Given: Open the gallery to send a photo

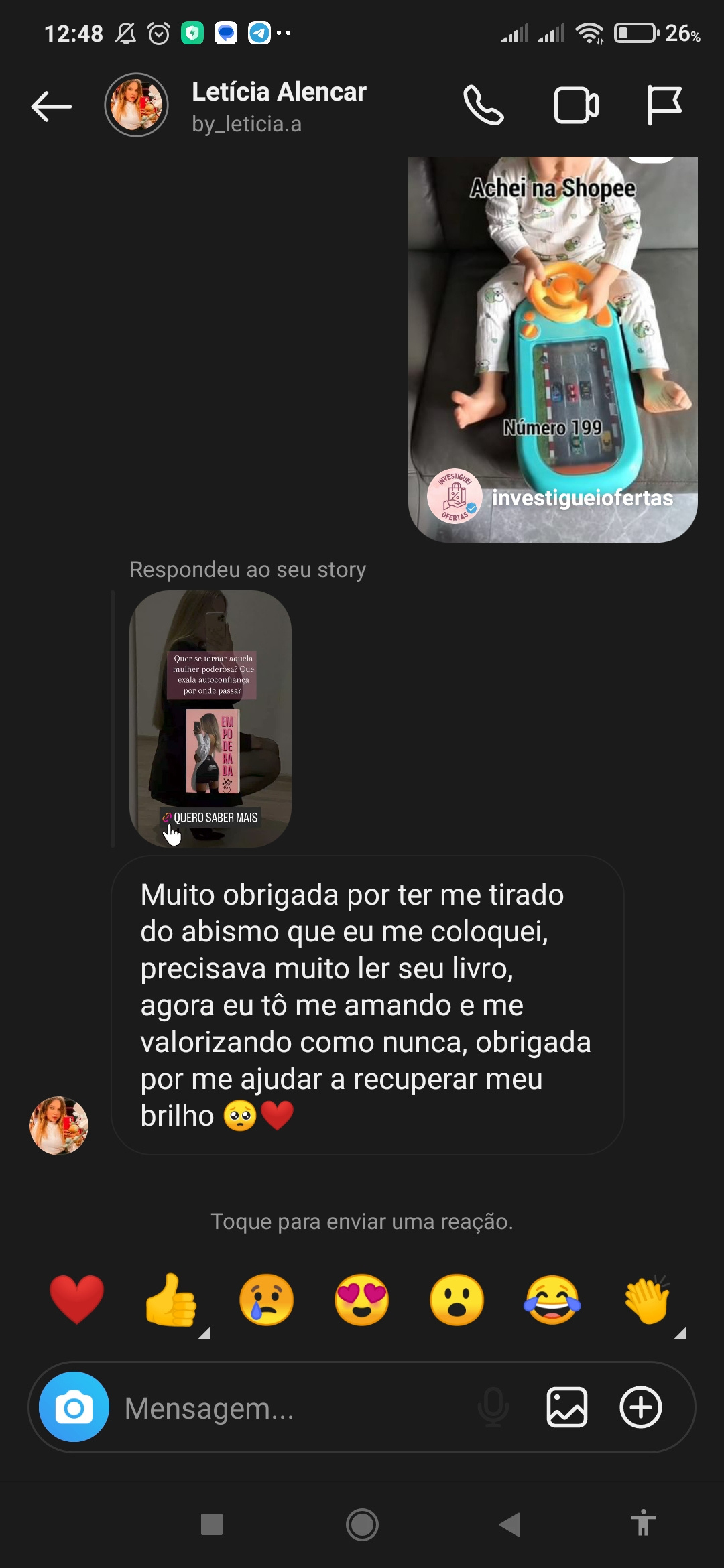Looking at the screenshot, I should tap(567, 1407).
